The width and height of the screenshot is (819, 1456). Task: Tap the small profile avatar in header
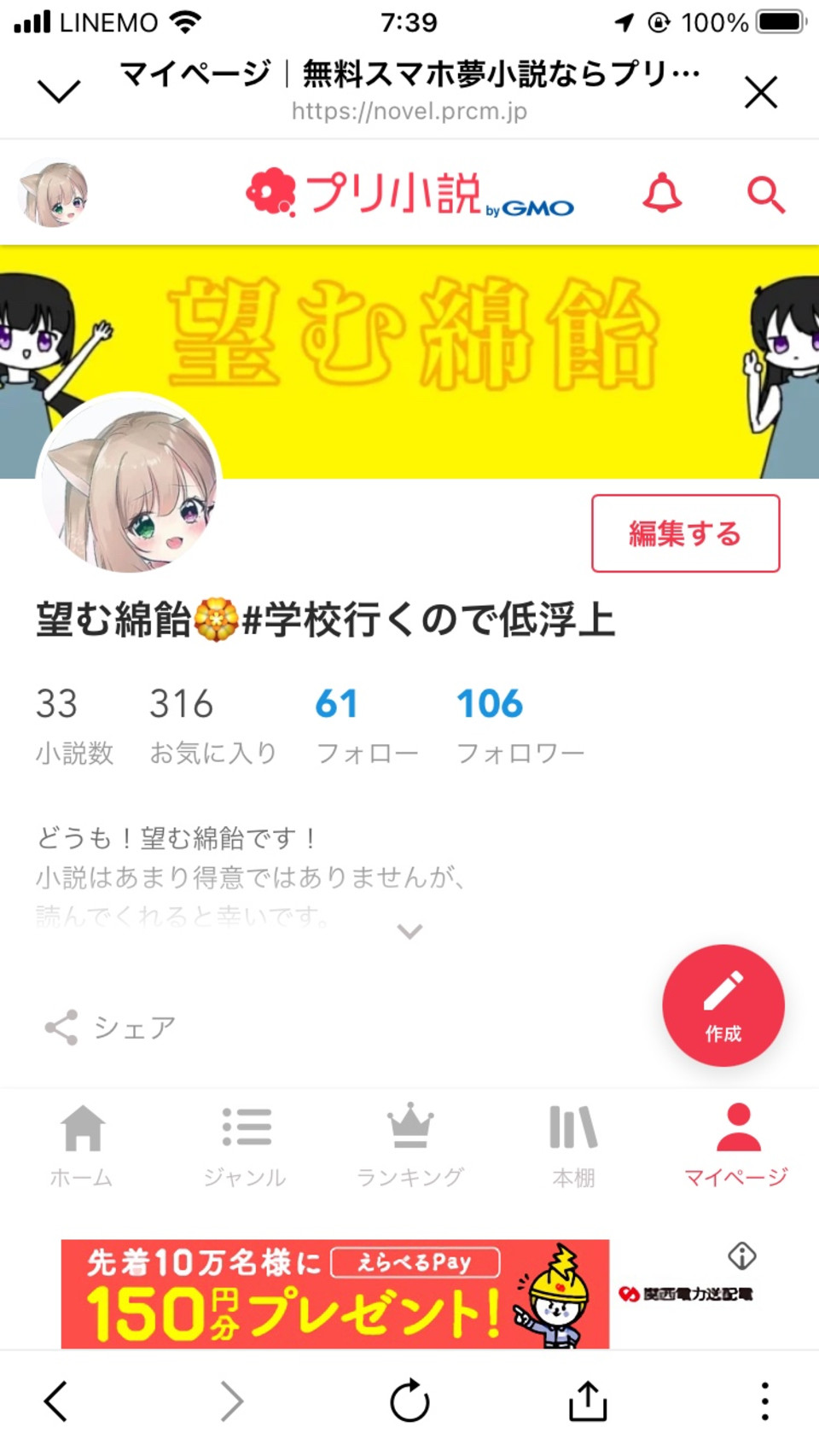(x=54, y=193)
